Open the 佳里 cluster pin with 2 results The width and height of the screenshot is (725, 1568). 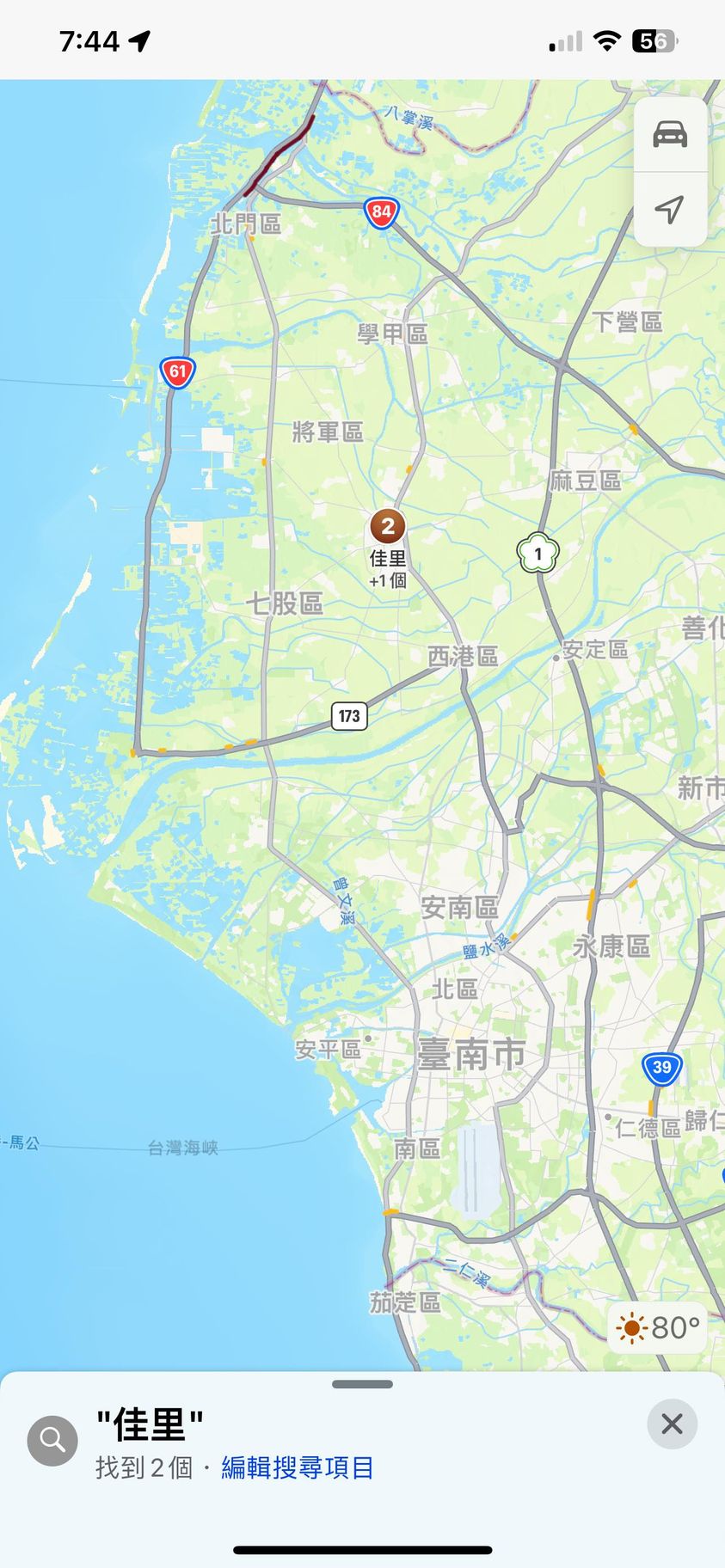(388, 526)
